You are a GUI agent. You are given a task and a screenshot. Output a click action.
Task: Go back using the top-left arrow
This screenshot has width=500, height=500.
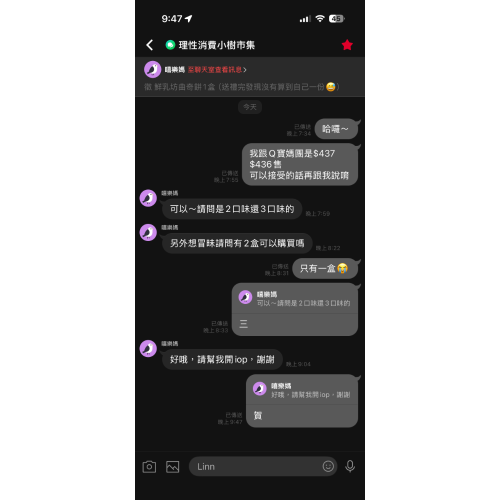[150, 45]
